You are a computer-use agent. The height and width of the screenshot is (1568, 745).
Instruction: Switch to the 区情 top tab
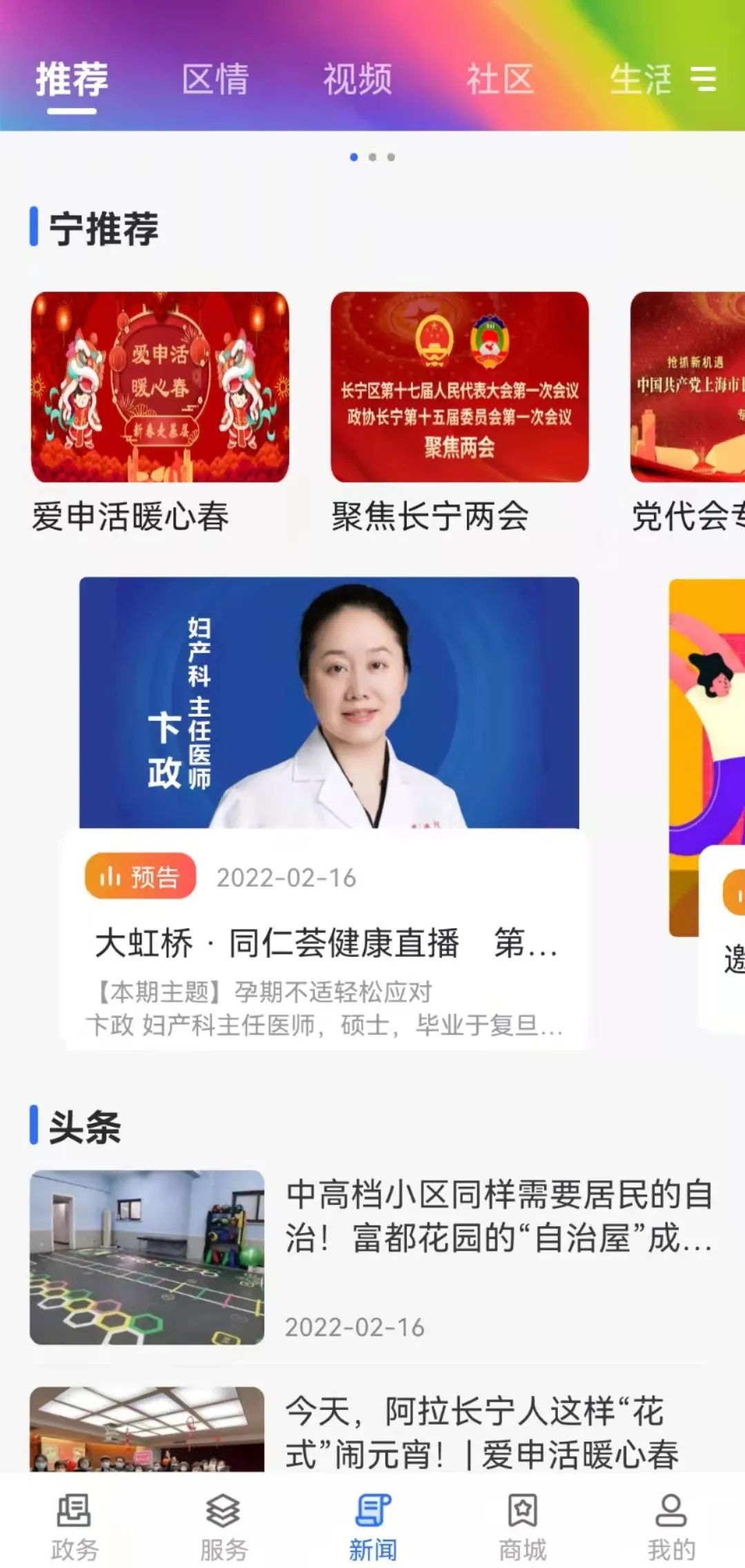[x=215, y=79]
